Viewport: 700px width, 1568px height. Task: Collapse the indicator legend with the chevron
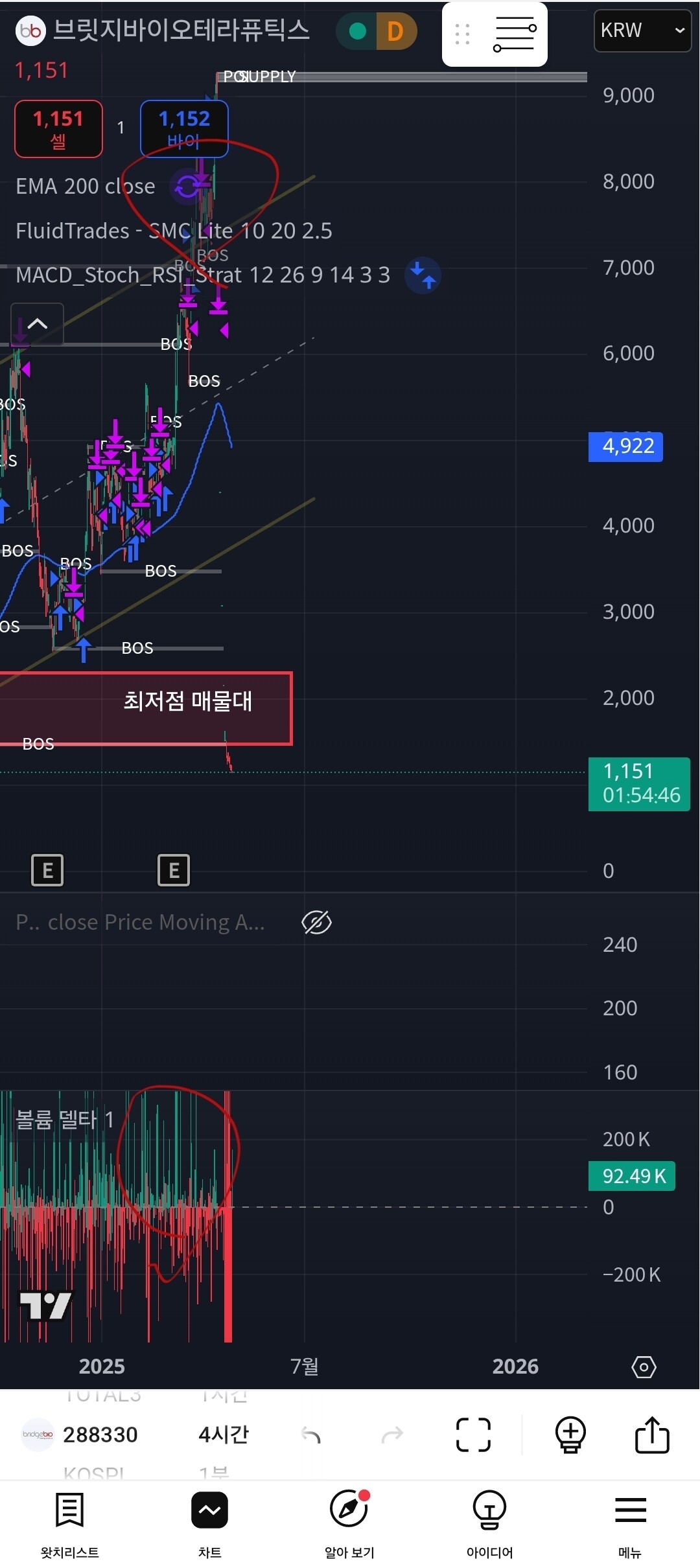click(x=37, y=323)
